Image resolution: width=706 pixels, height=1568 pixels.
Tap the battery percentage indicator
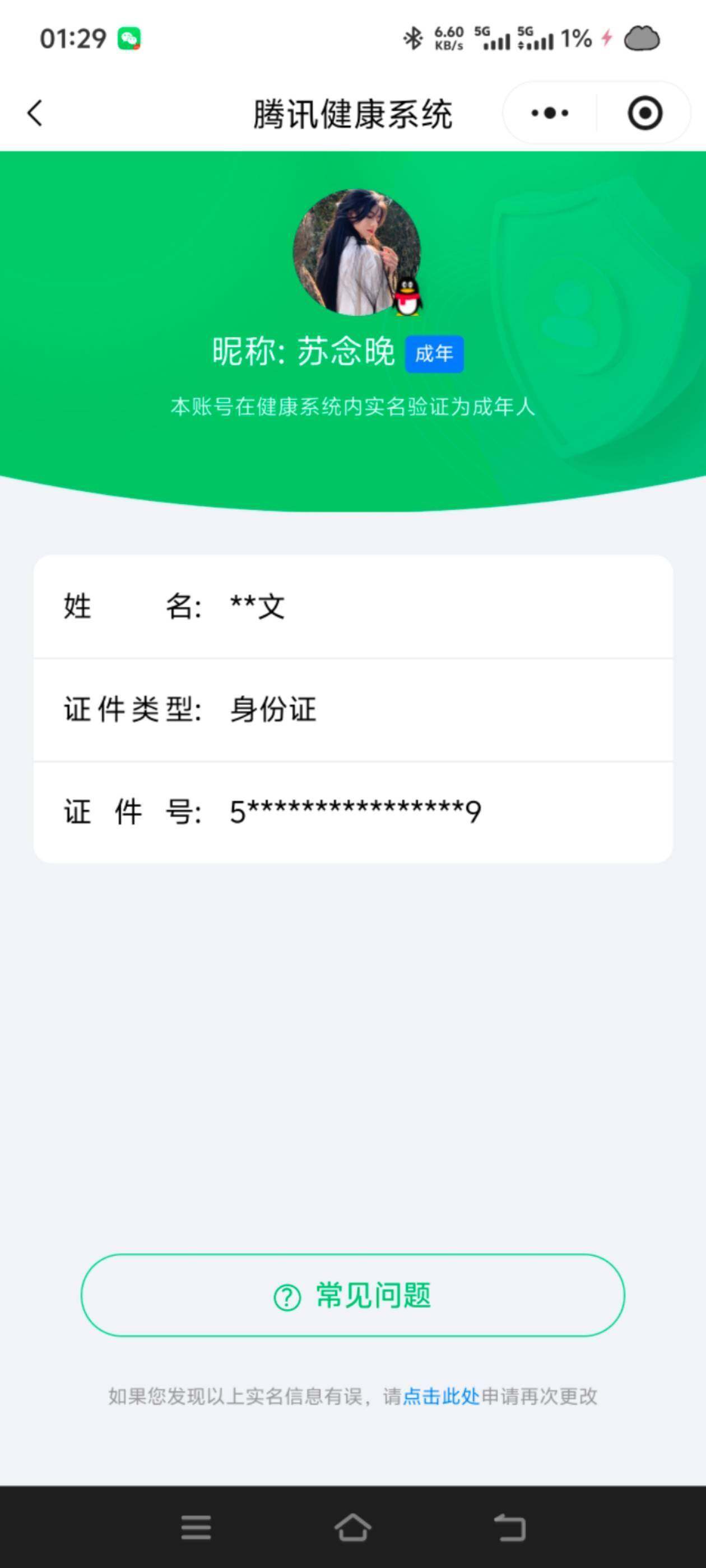575,39
